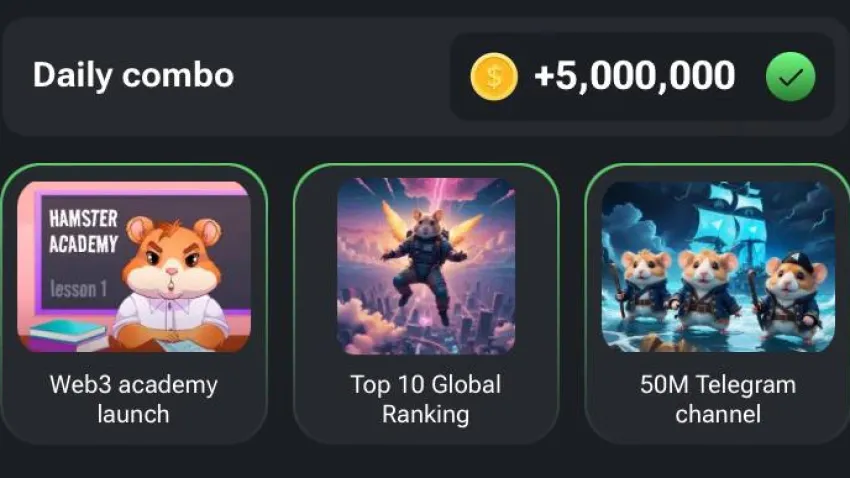850x478 pixels.
Task: Select the Top 10 Global Ranking card
Action: coord(425,300)
